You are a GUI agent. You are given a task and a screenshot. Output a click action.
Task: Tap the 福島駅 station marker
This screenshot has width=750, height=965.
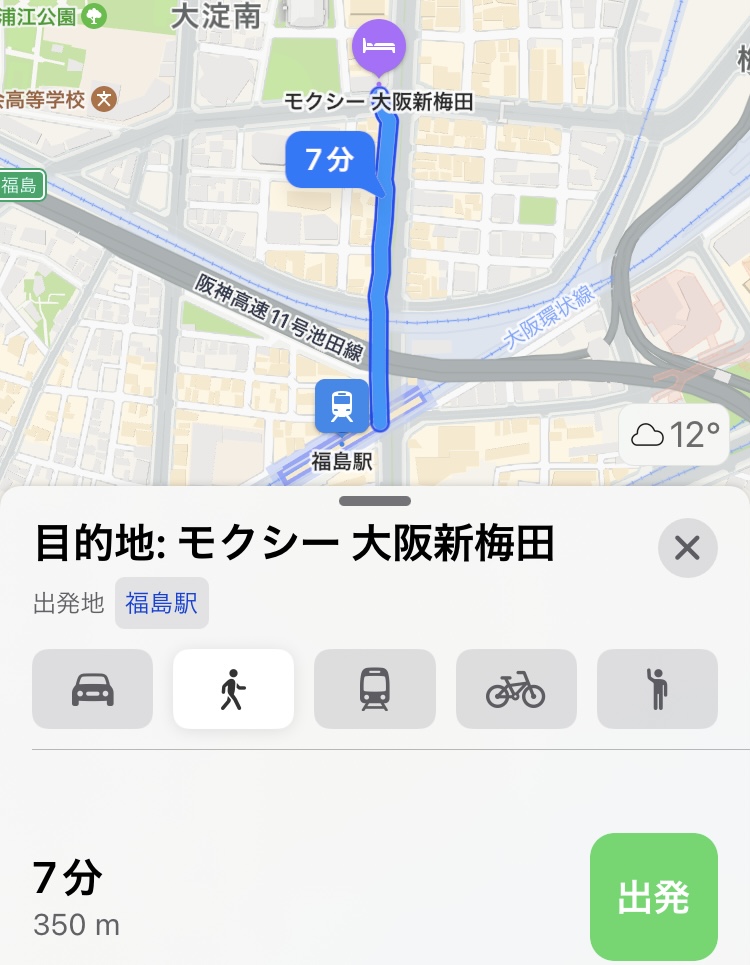coord(342,406)
